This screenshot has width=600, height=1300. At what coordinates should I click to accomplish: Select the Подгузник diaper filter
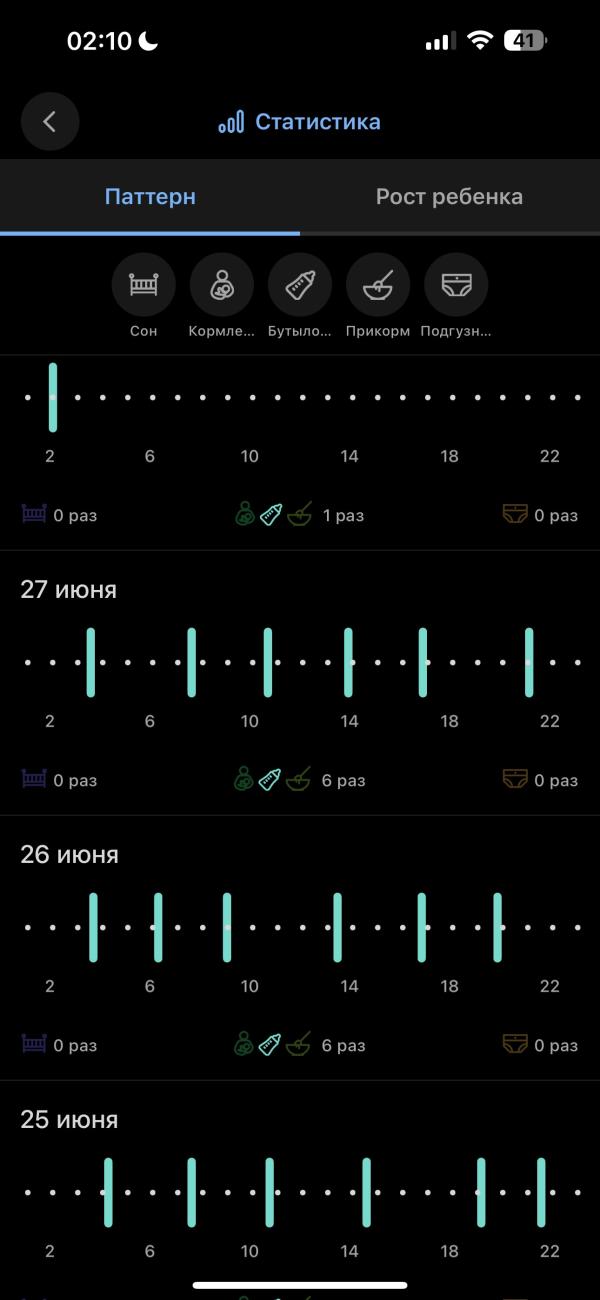tap(456, 285)
